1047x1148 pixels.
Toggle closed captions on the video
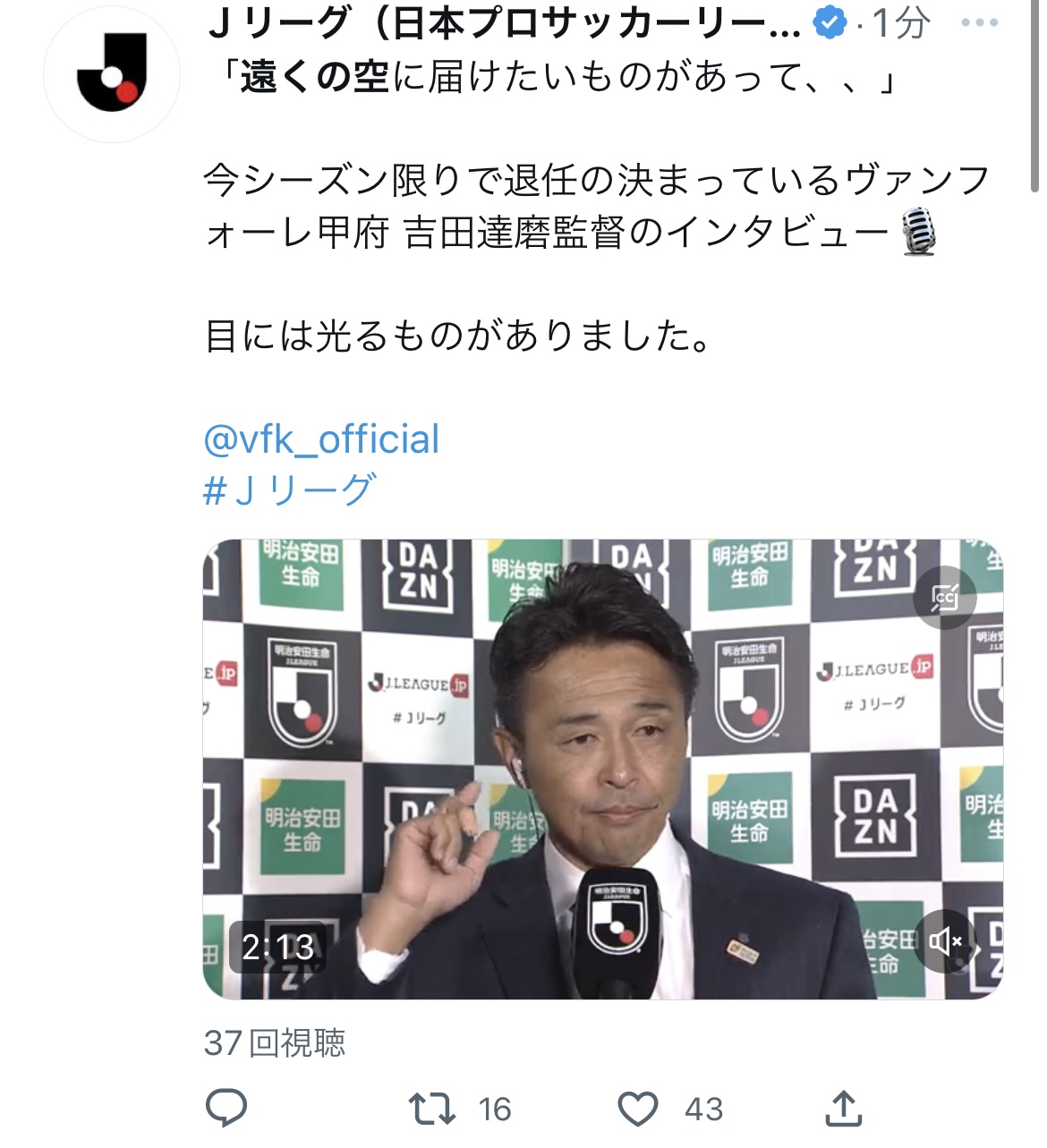pos(945,596)
